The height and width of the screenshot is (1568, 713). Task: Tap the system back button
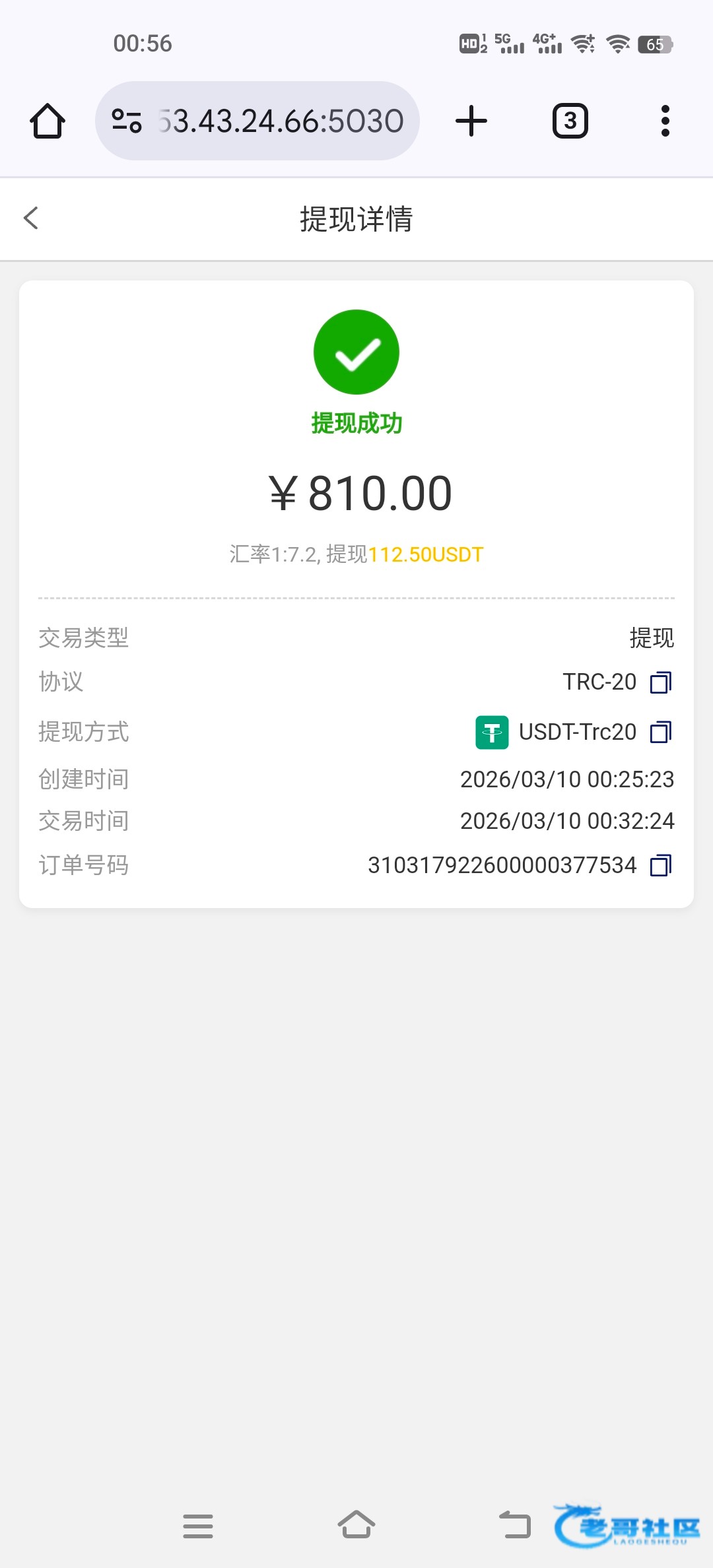515,1526
